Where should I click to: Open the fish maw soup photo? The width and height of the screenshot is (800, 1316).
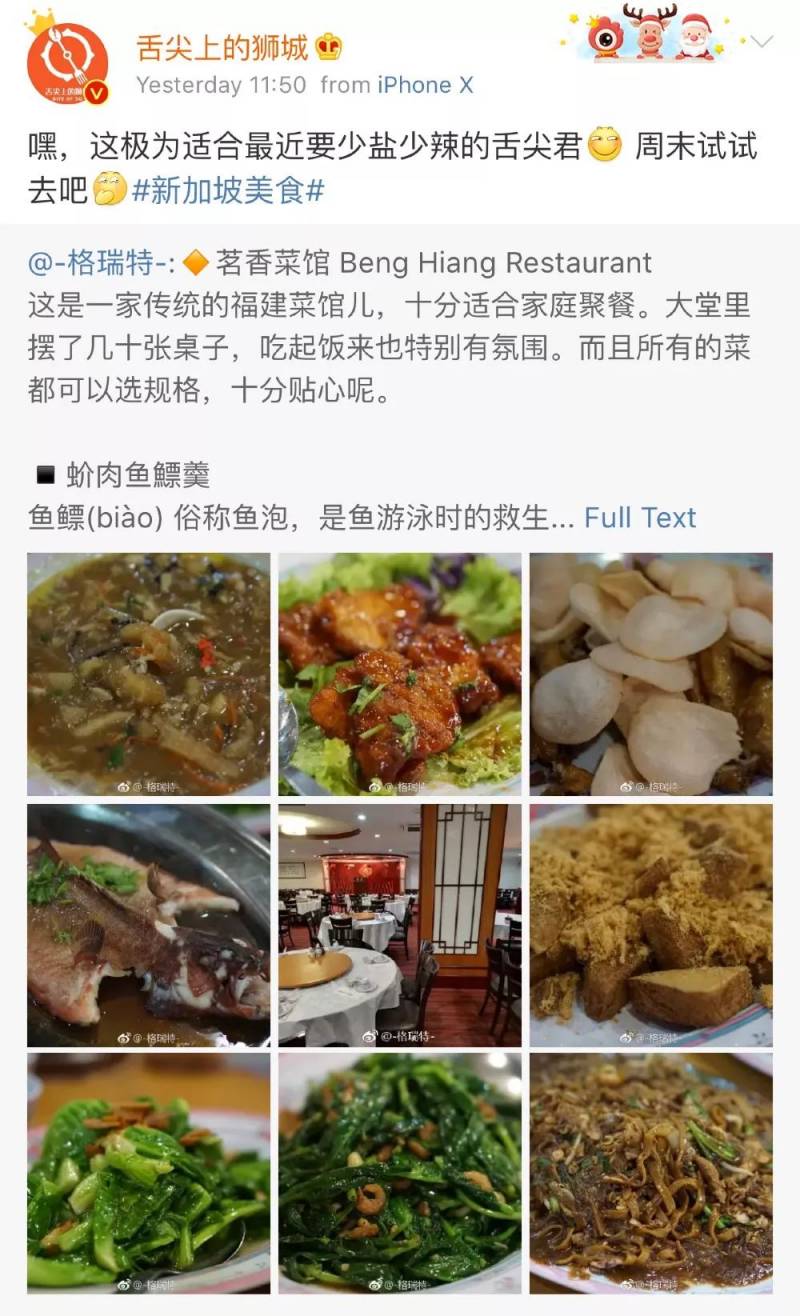point(148,674)
